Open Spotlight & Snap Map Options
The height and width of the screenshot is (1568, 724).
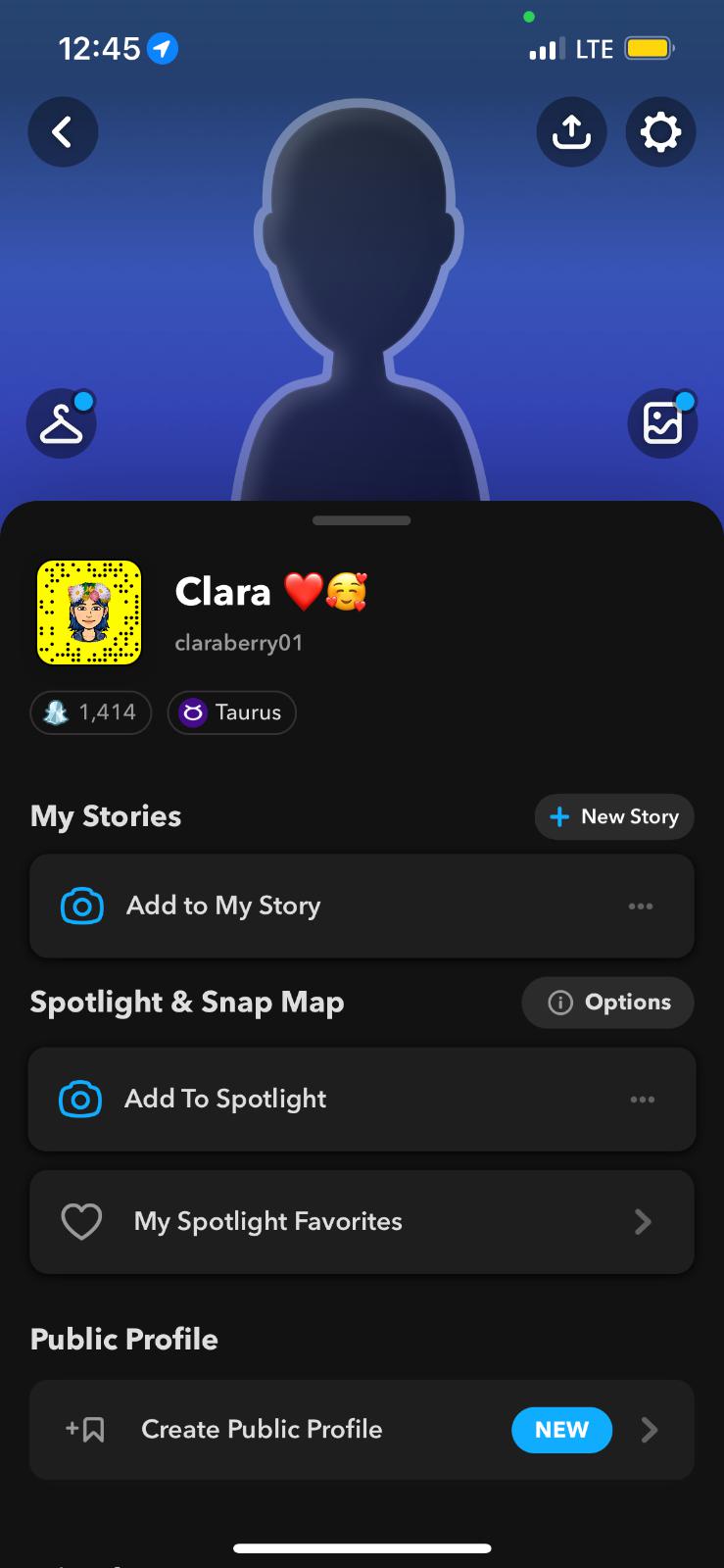coord(607,1003)
